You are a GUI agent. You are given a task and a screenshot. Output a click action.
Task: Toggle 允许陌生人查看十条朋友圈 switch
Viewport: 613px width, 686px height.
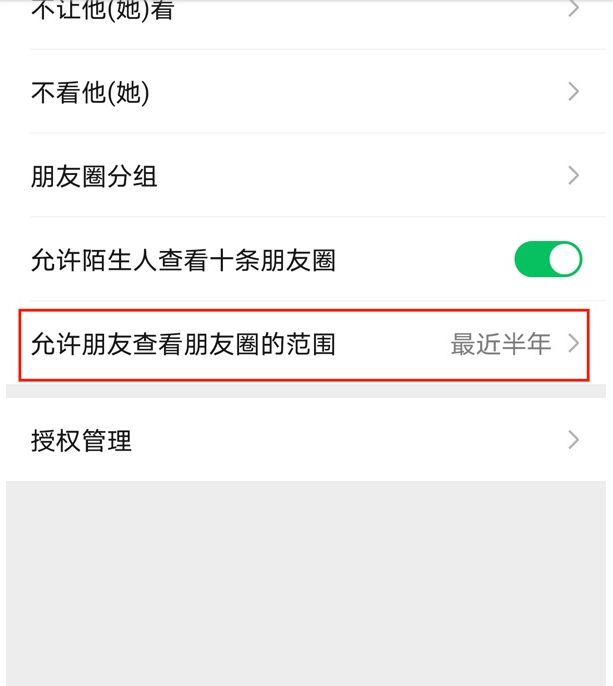tap(547, 260)
